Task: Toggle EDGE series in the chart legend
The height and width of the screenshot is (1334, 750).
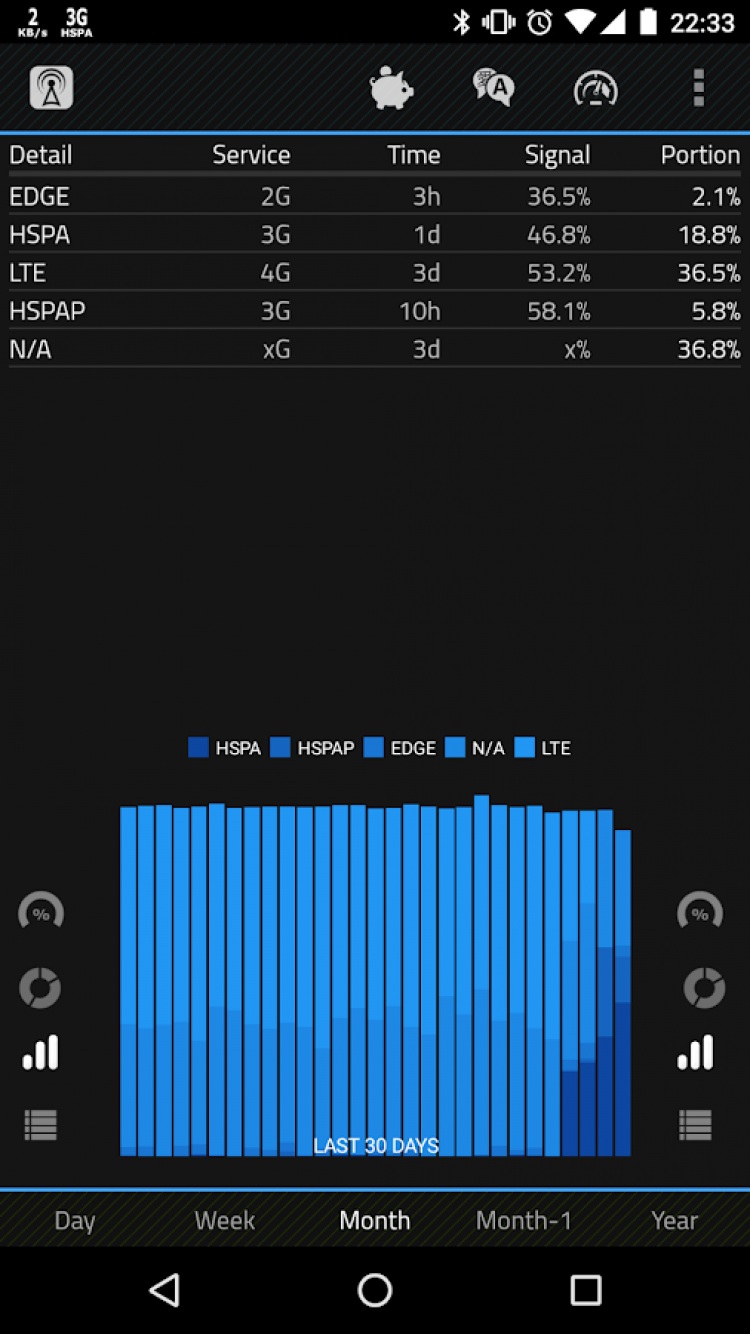Action: pos(400,747)
